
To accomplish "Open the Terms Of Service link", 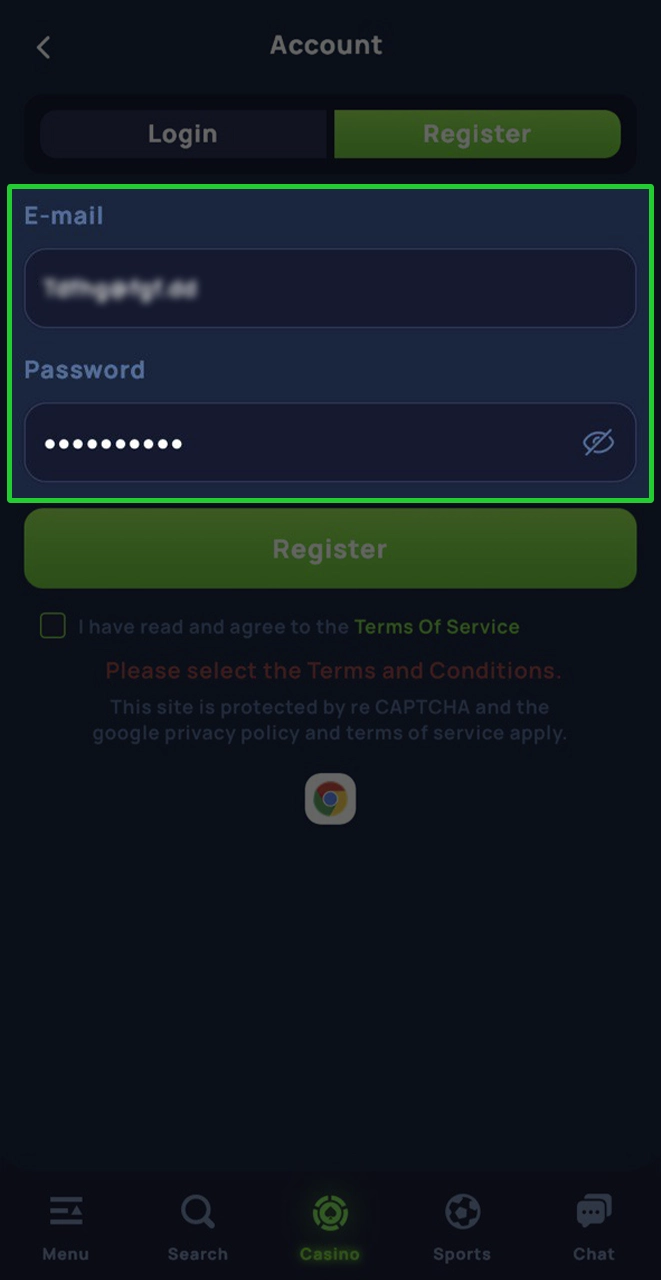I will point(436,627).
